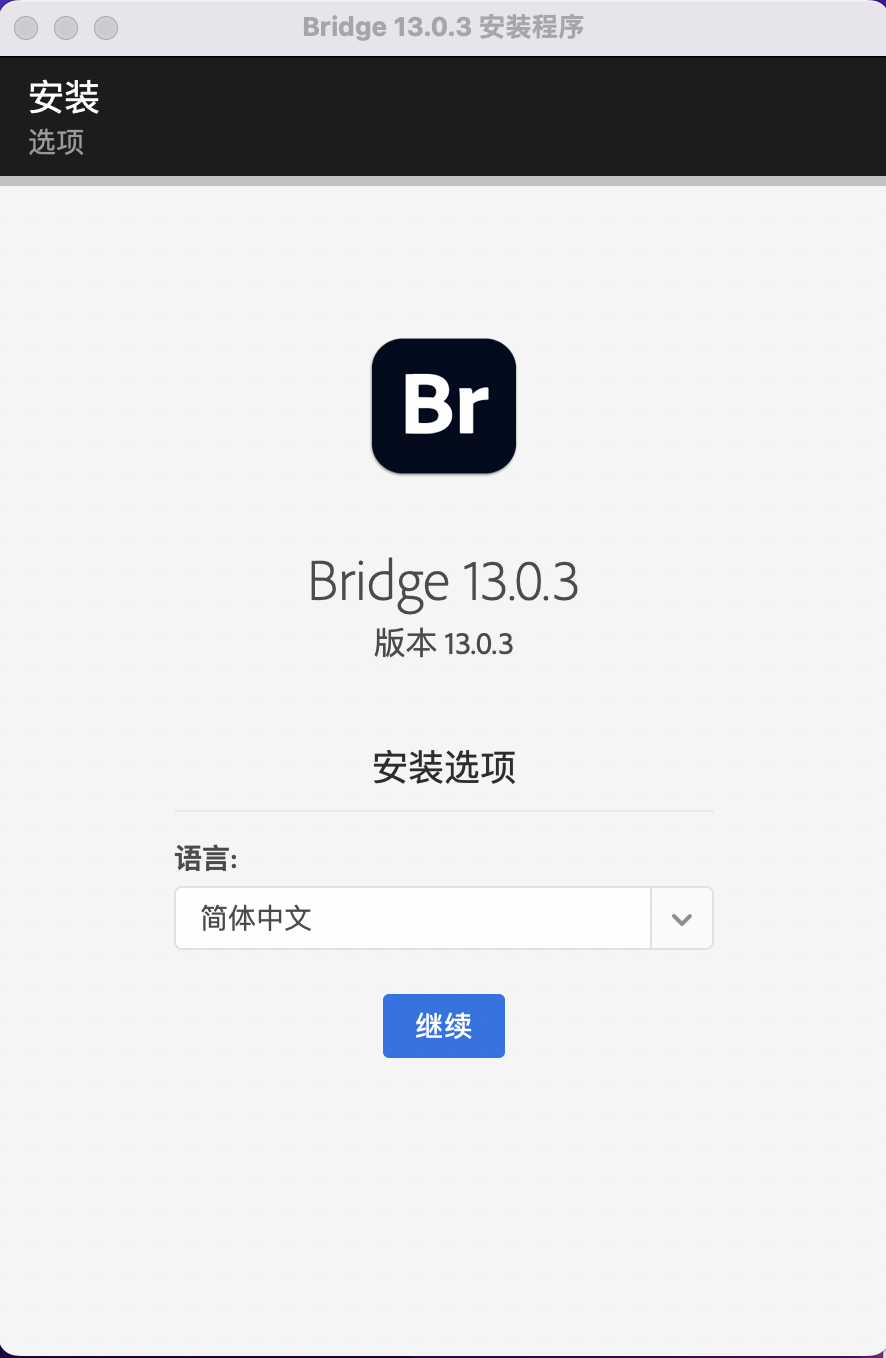Click the blue 继续 button
The height and width of the screenshot is (1358, 886).
pyautogui.click(x=443, y=1025)
